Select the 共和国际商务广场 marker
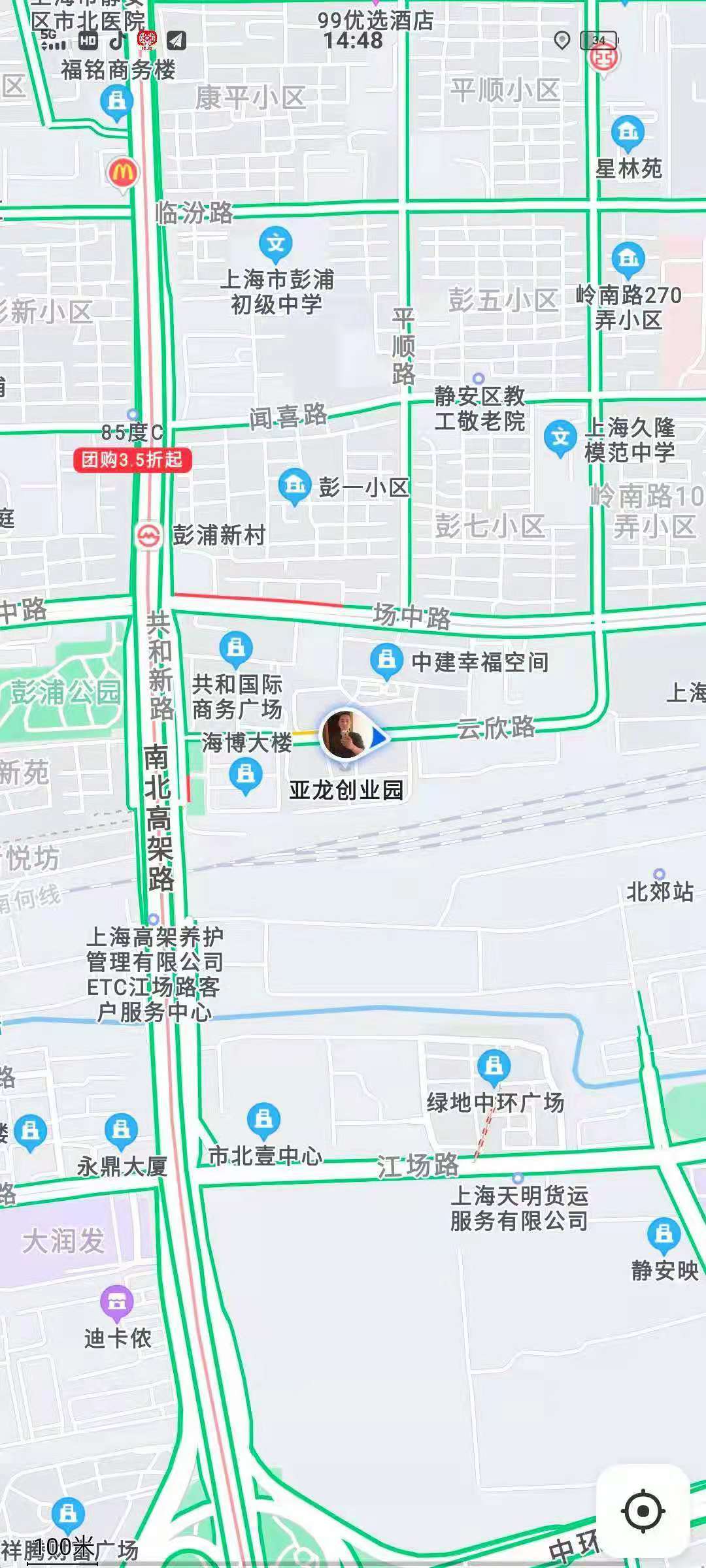Screen dimensions: 706x1568 tap(236, 647)
